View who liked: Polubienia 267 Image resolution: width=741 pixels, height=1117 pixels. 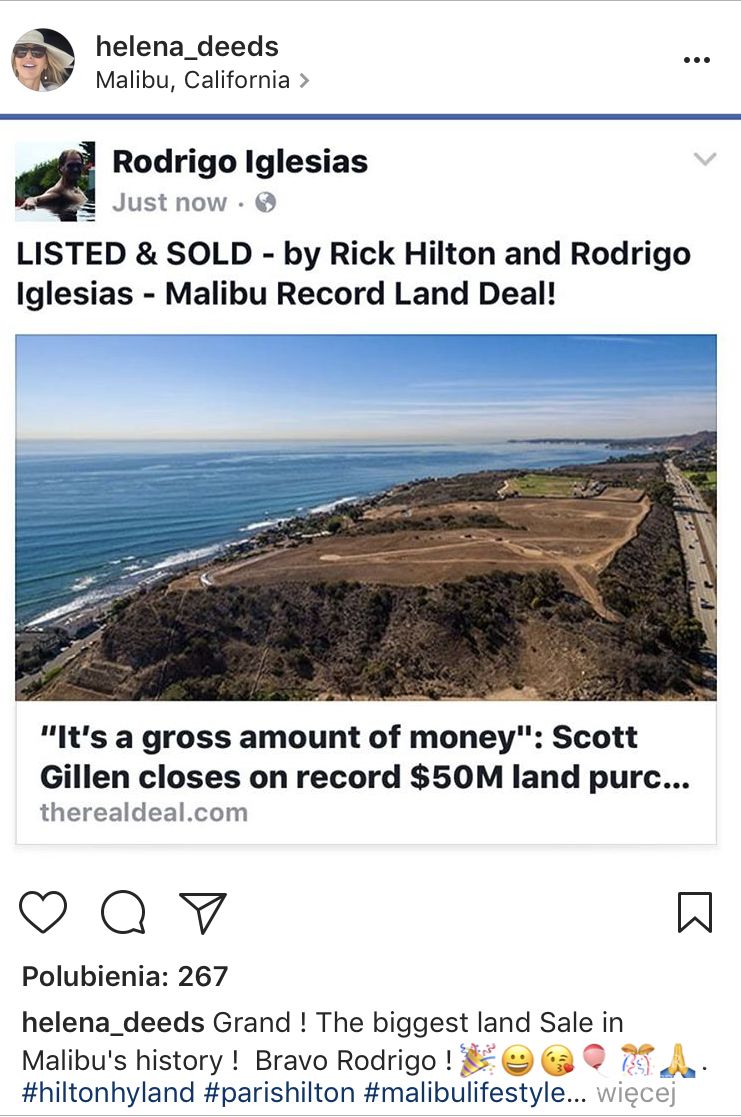pos(125,976)
